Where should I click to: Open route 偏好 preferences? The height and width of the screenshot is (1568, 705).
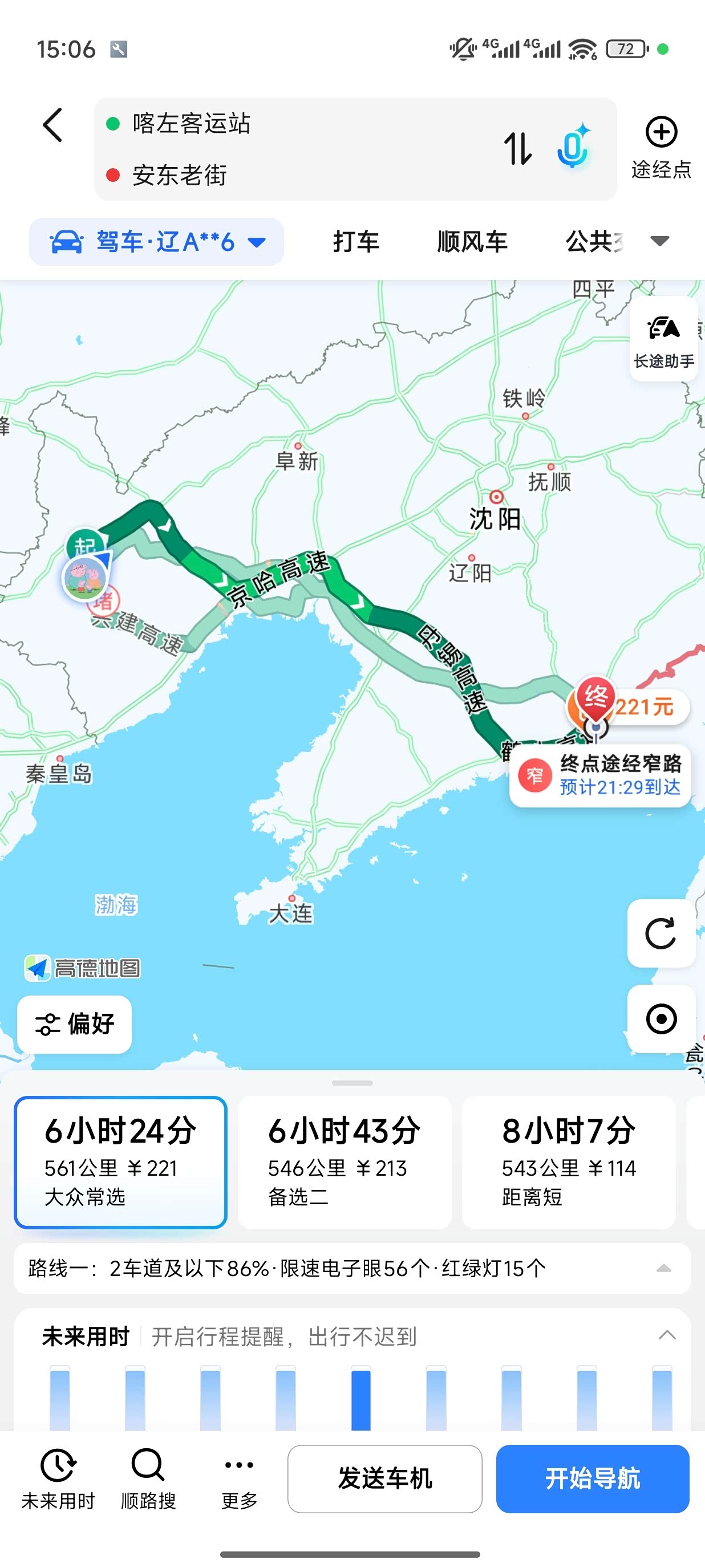(75, 1024)
